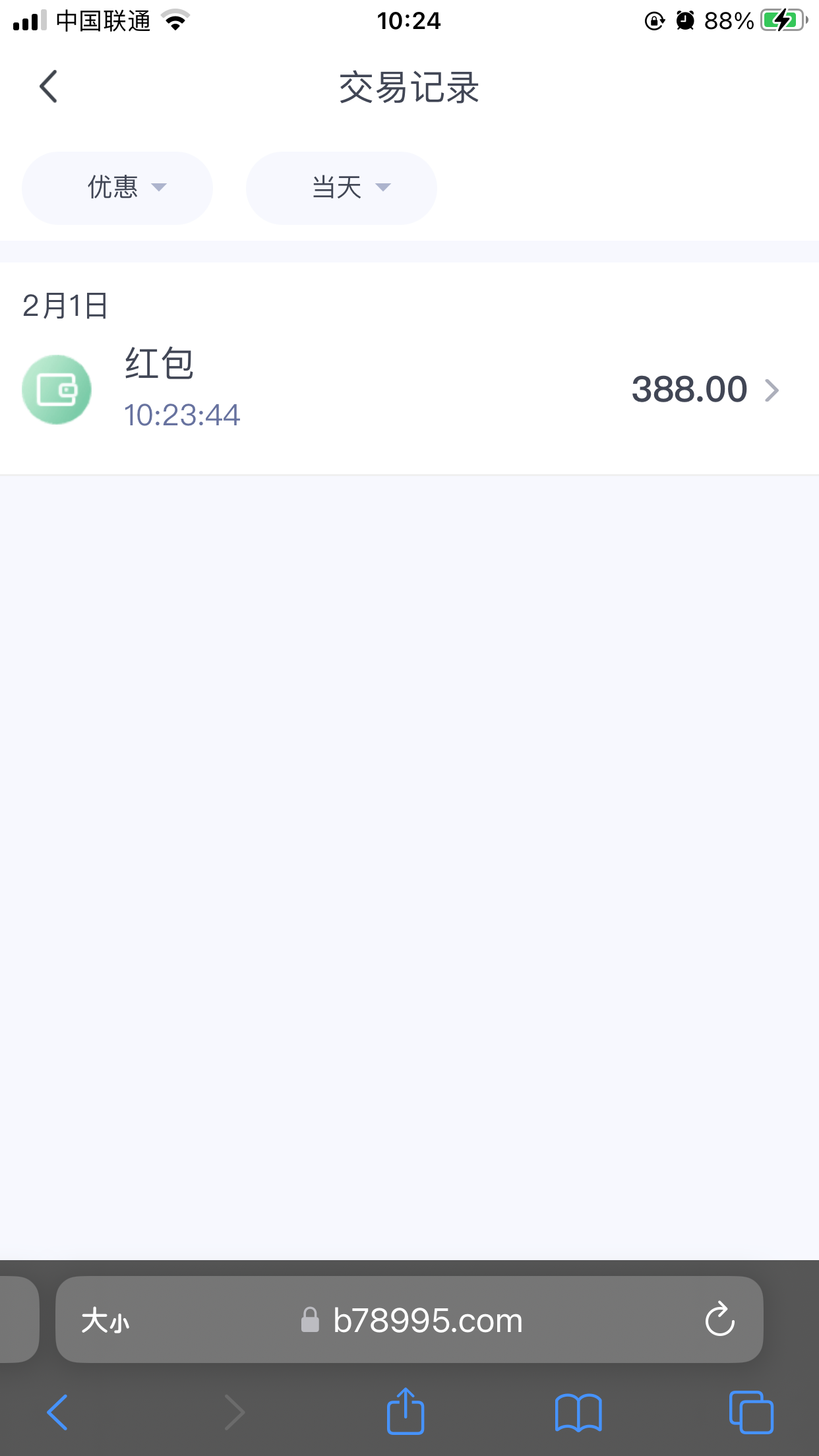Tap the 大小 text size button
819x1456 pixels.
coord(105,1321)
